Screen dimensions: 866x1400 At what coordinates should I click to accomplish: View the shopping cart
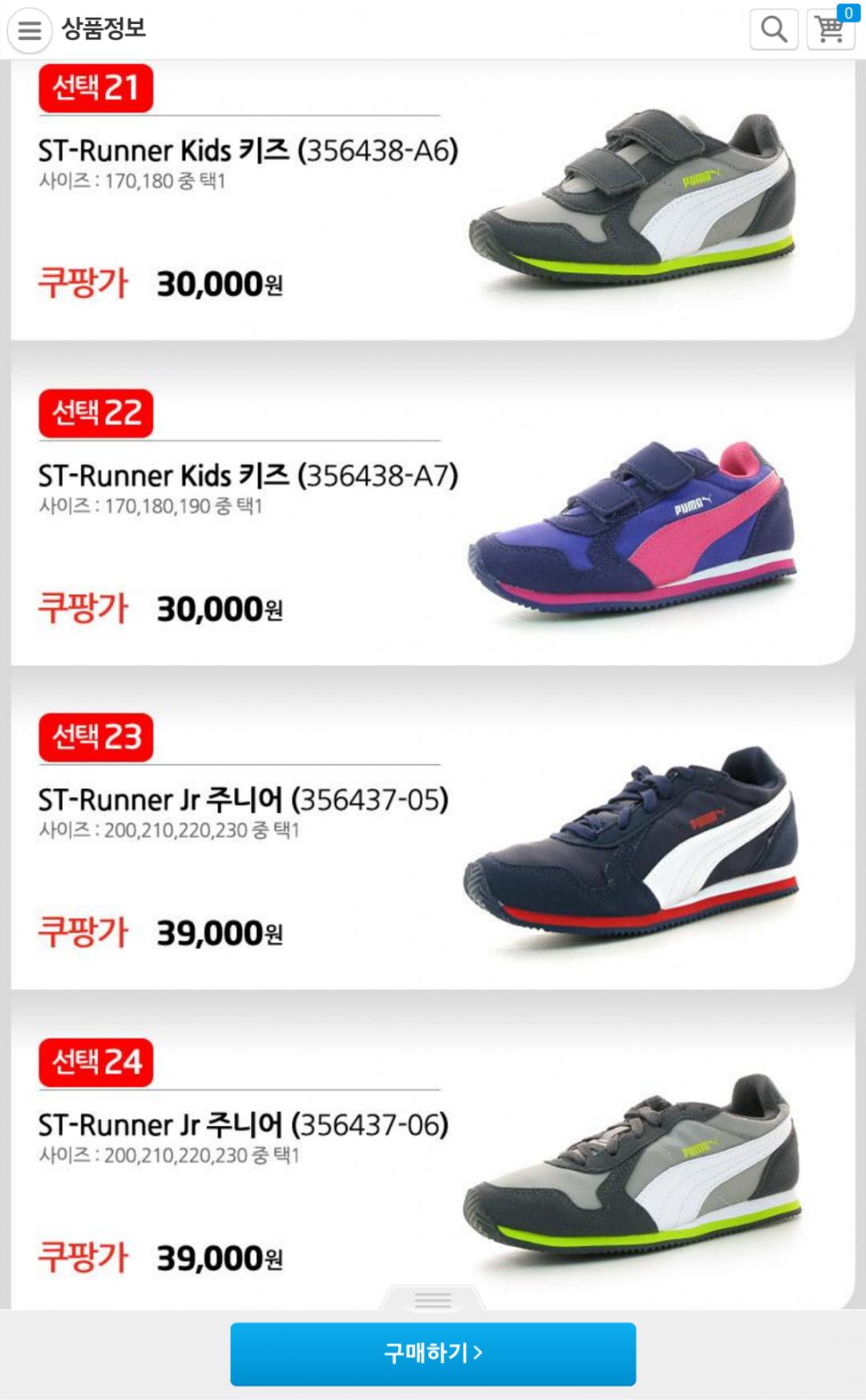click(831, 29)
